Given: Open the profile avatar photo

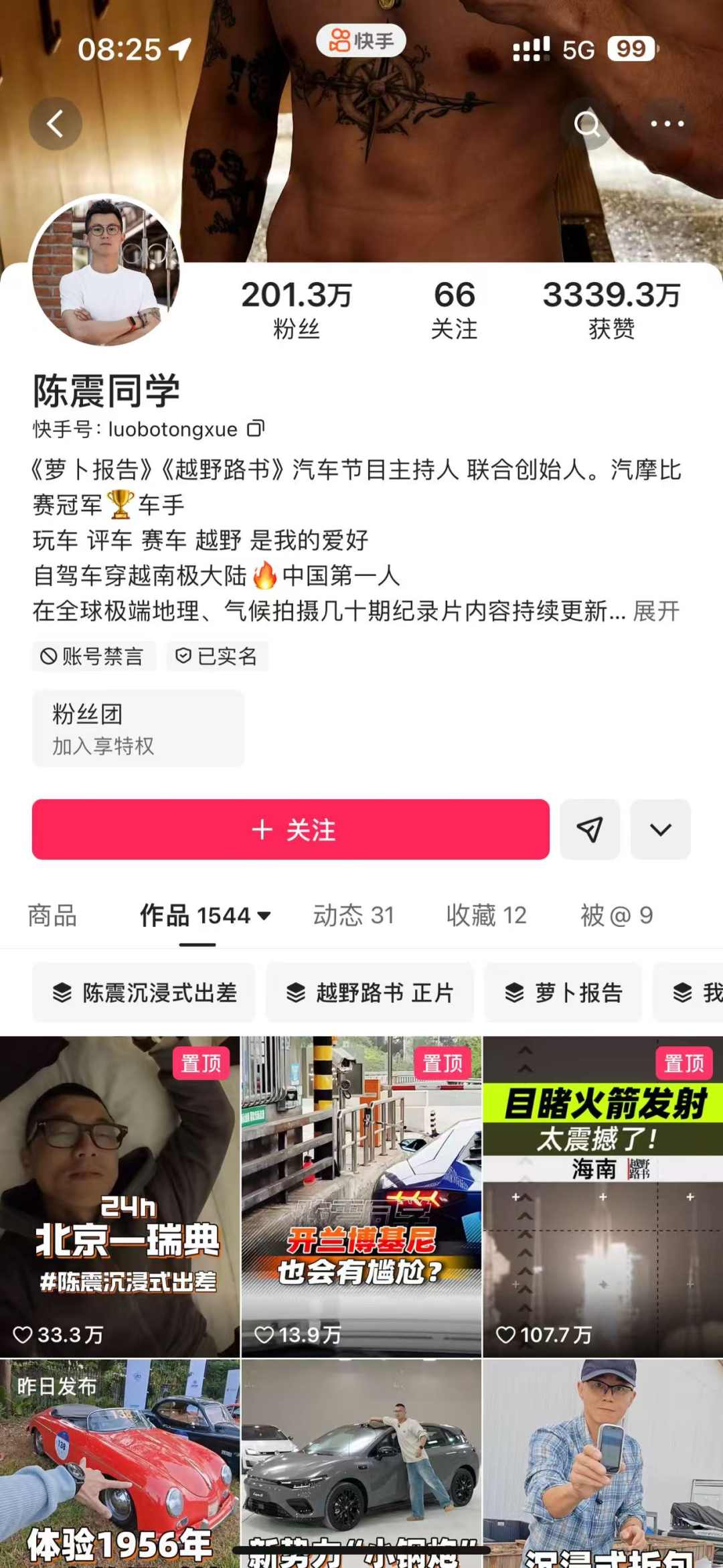Looking at the screenshot, I should tap(106, 271).
